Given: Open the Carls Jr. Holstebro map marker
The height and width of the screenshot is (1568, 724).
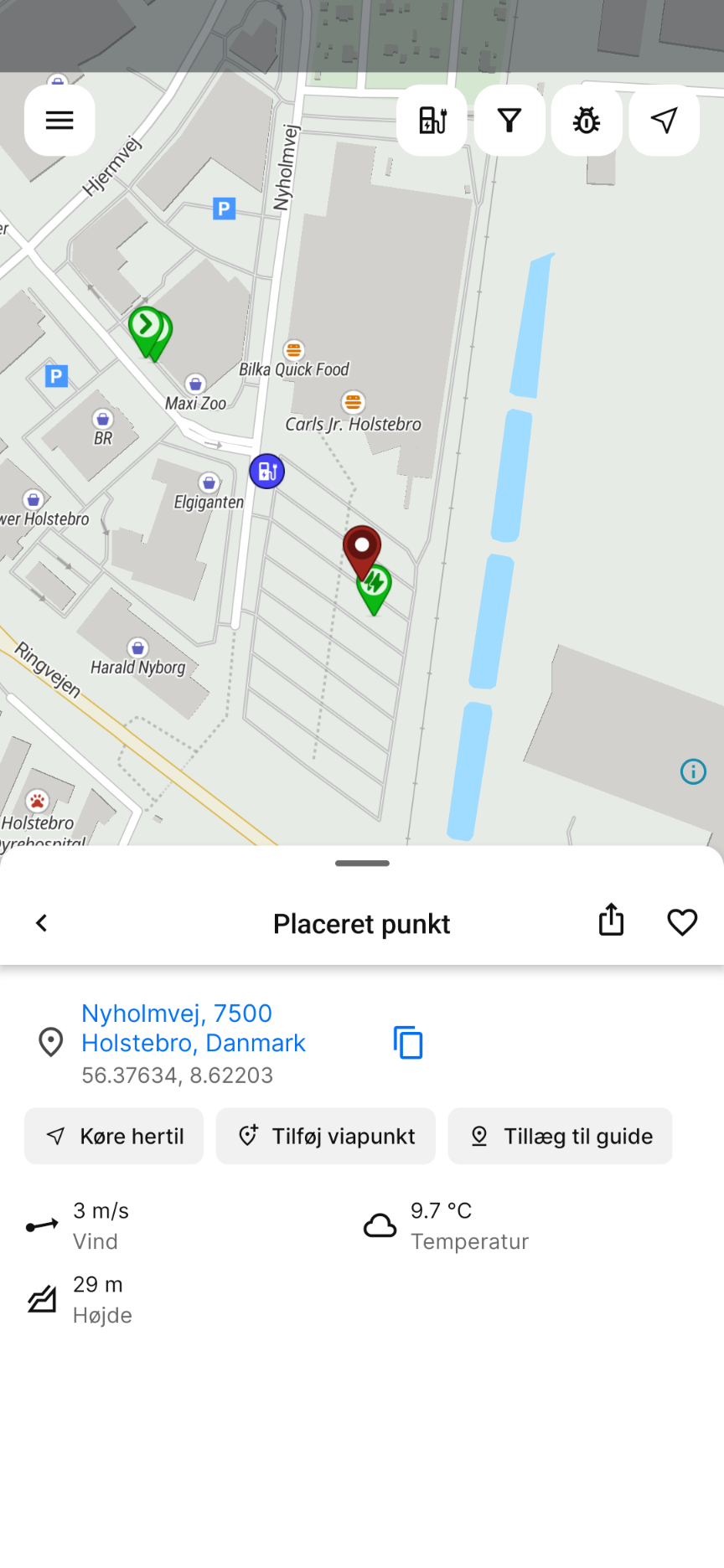Looking at the screenshot, I should point(354,403).
